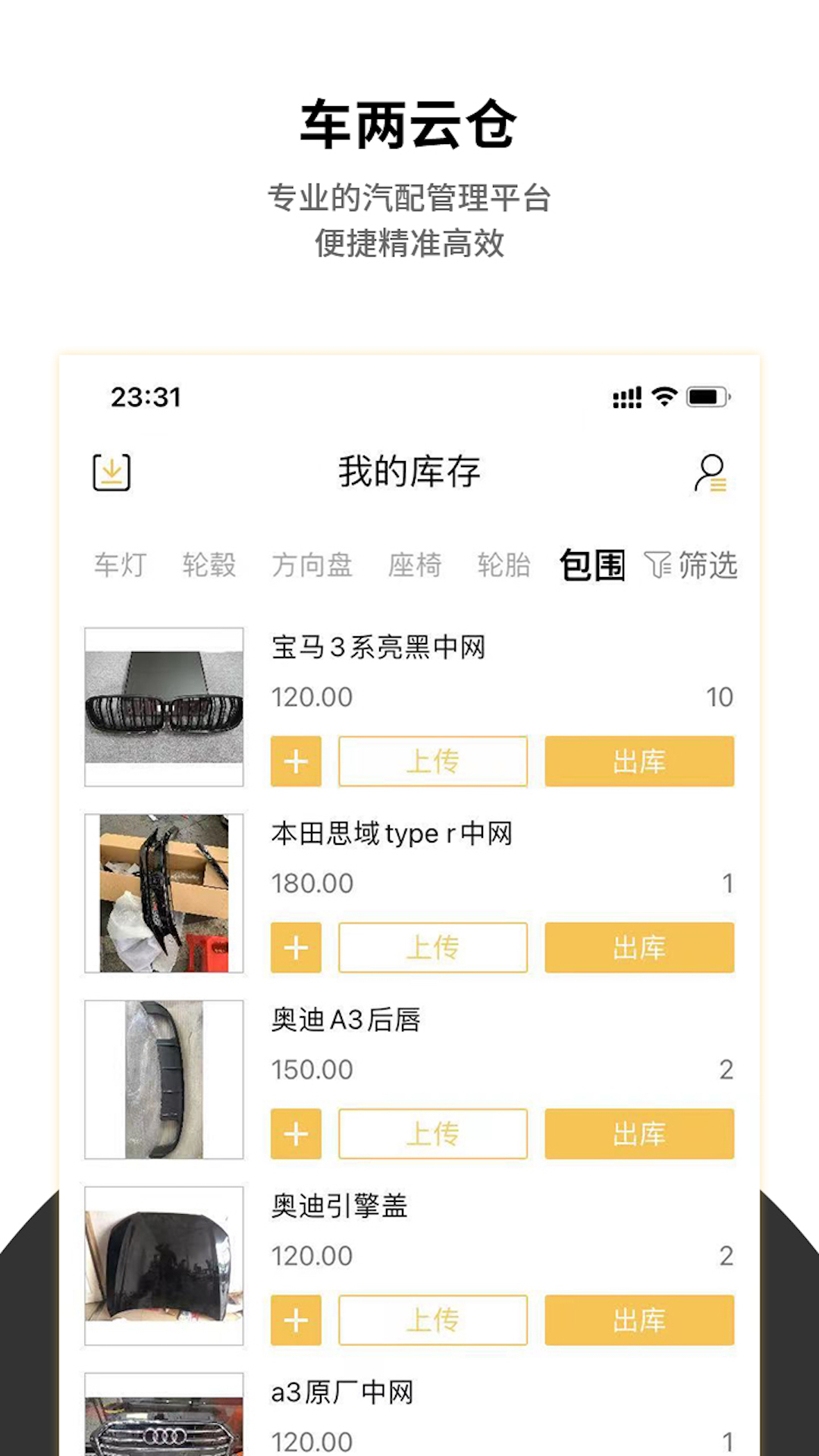Switch inventory filter to 轮胎
819x1456 pixels.
click(x=503, y=564)
